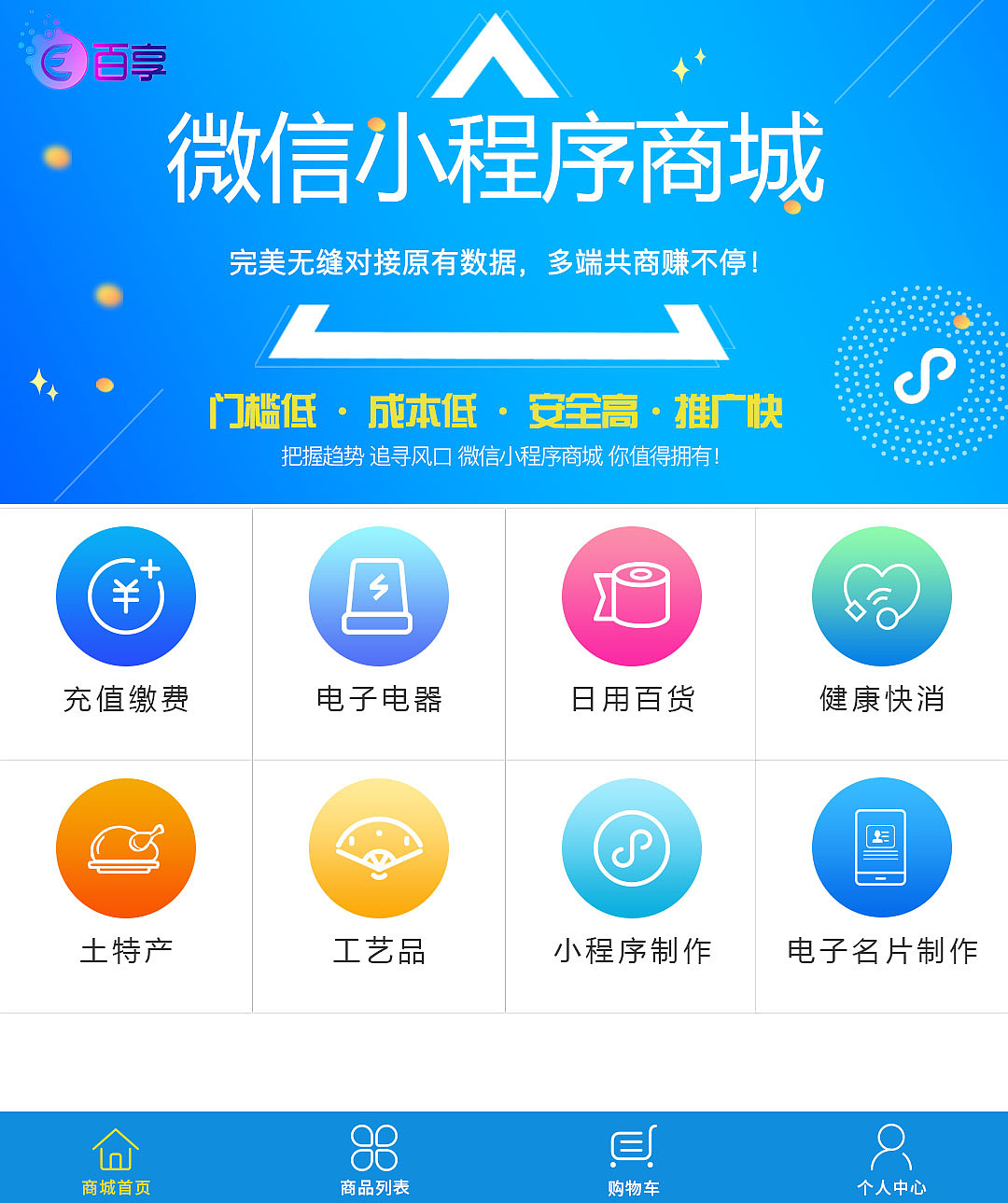Select the 电子电器 electronics category icon

pyautogui.click(x=378, y=595)
